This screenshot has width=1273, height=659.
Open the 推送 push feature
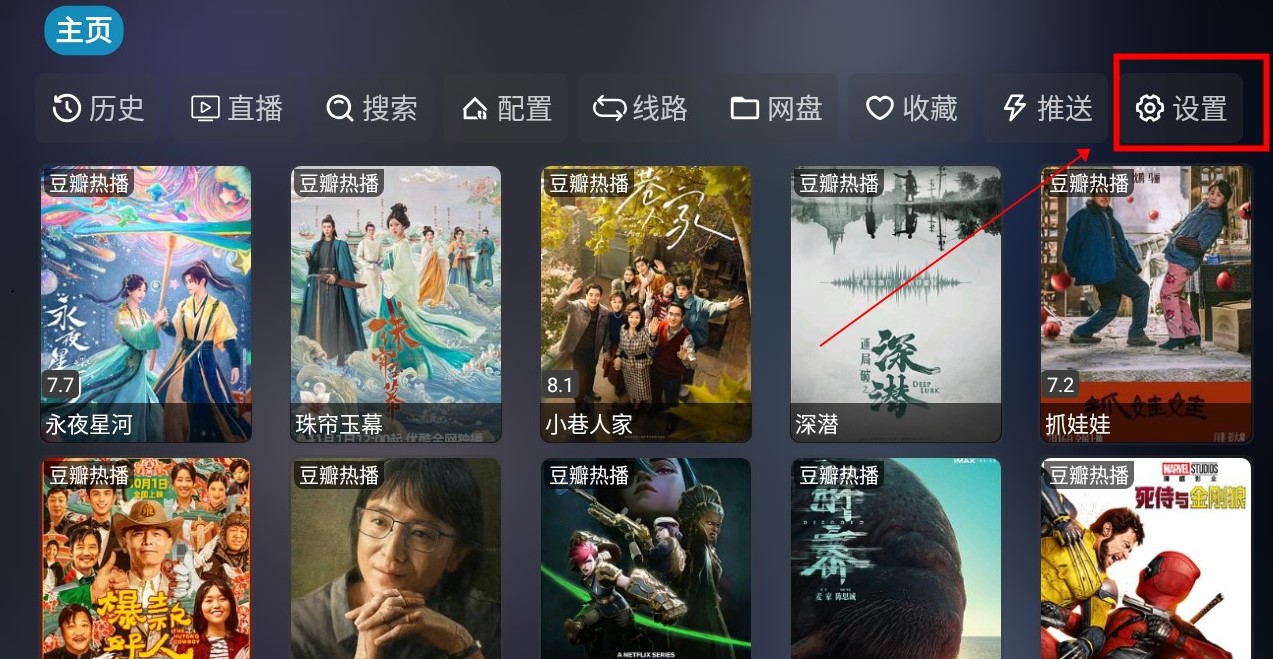(x=1047, y=108)
